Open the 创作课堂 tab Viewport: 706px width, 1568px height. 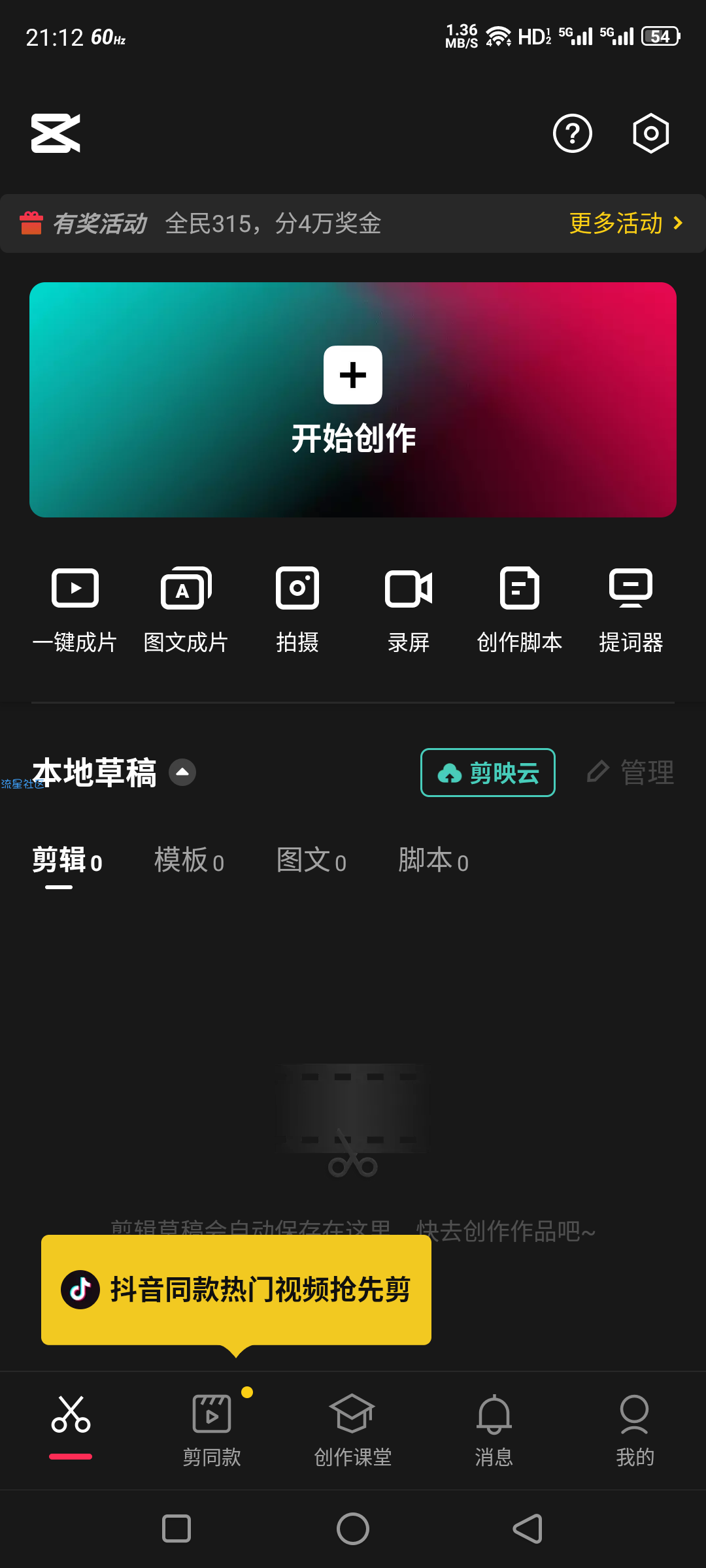pyautogui.click(x=353, y=1429)
